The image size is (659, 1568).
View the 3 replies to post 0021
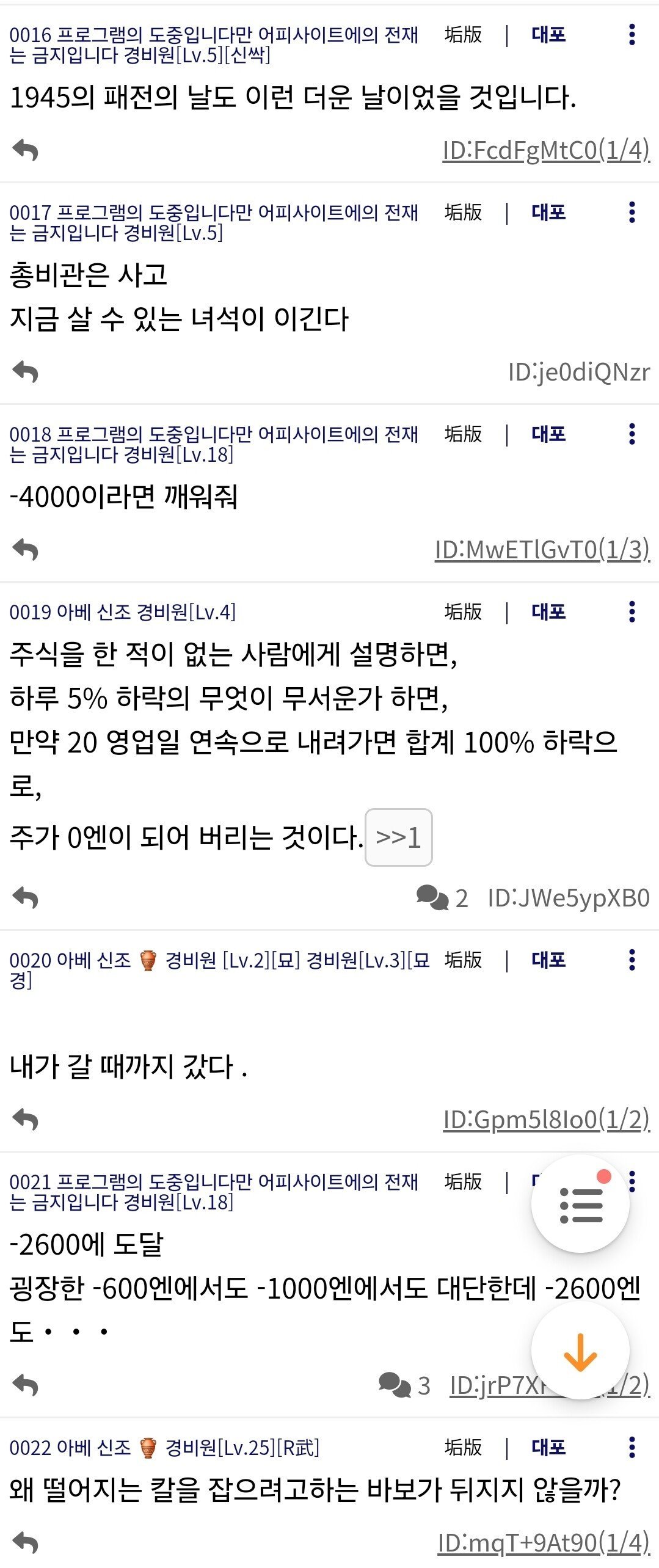404,1385
